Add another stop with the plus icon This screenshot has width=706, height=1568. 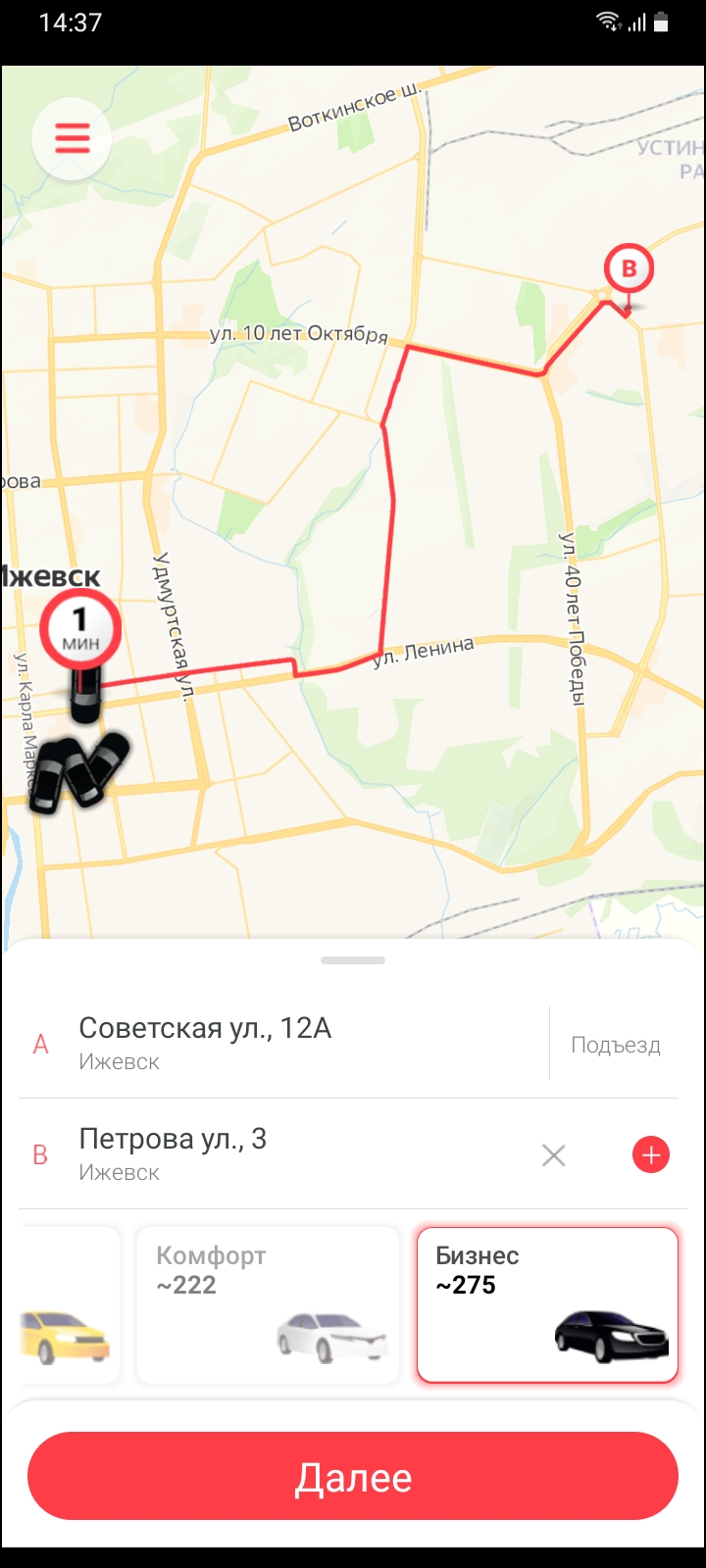click(x=651, y=1155)
